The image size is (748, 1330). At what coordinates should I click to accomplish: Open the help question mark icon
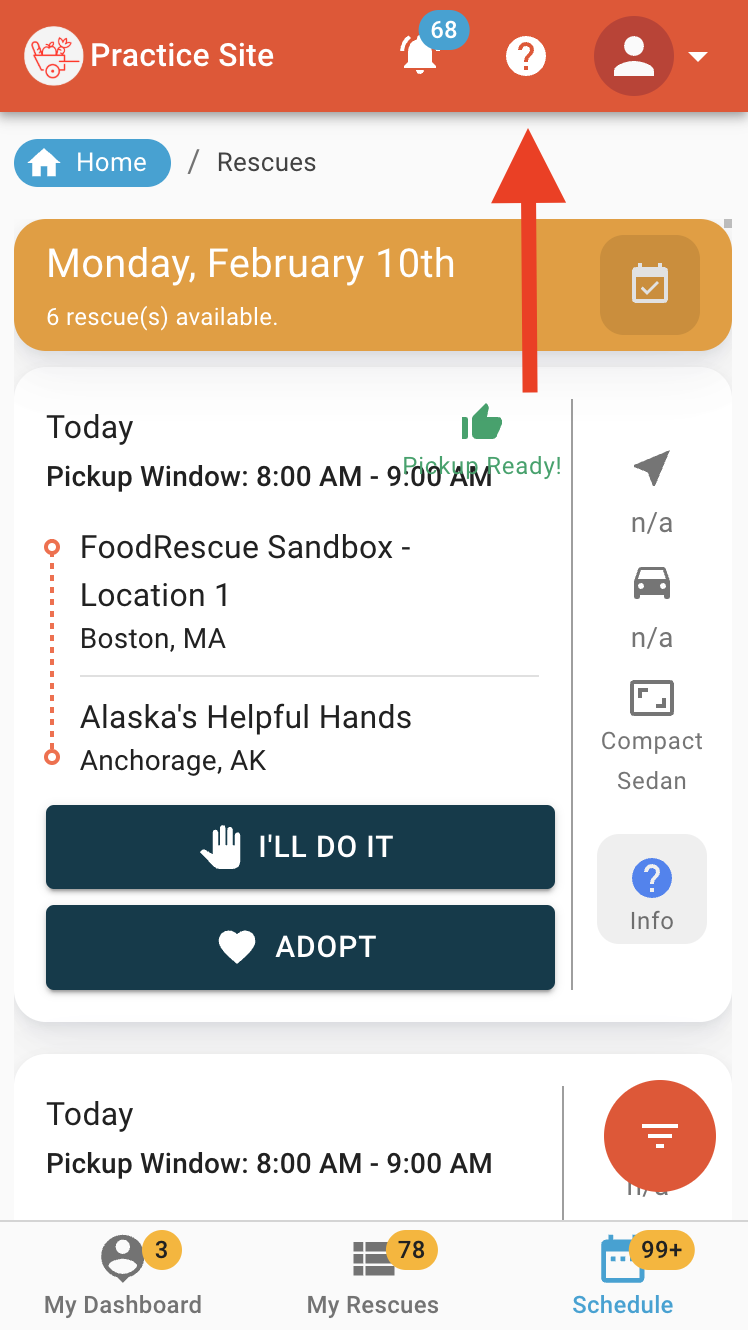point(526,56)
